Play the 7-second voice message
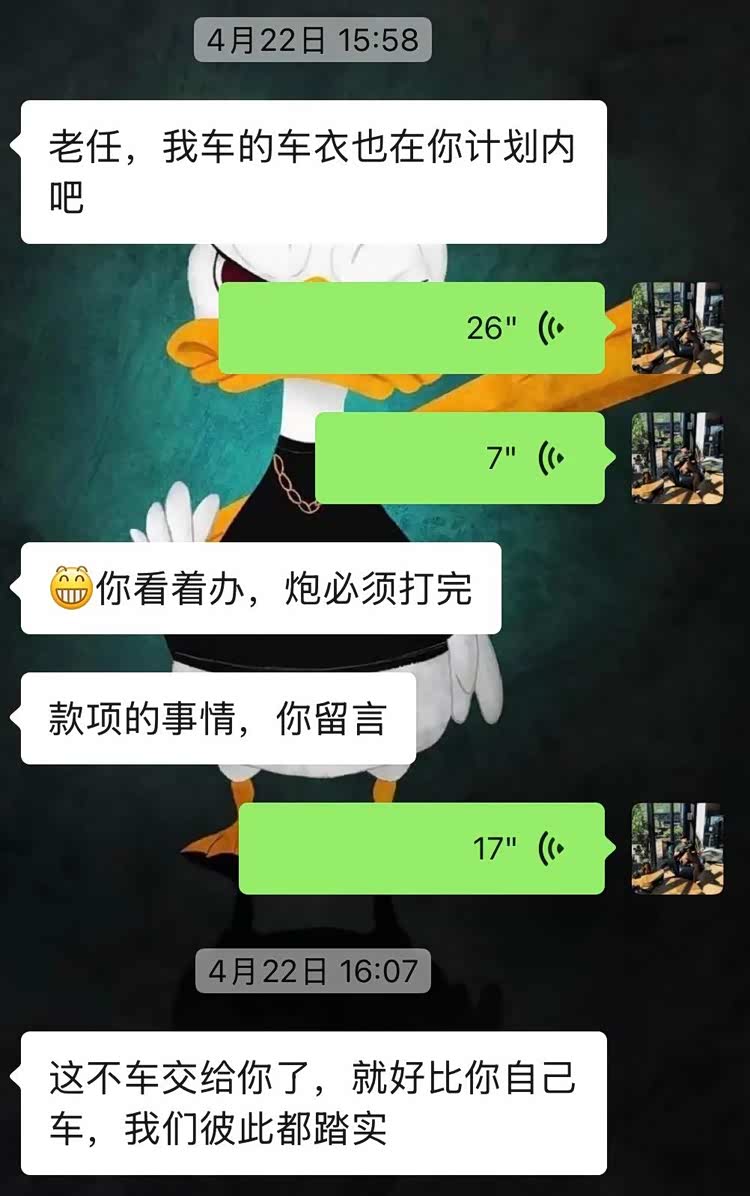750x1196 pixels. point(460,458)
